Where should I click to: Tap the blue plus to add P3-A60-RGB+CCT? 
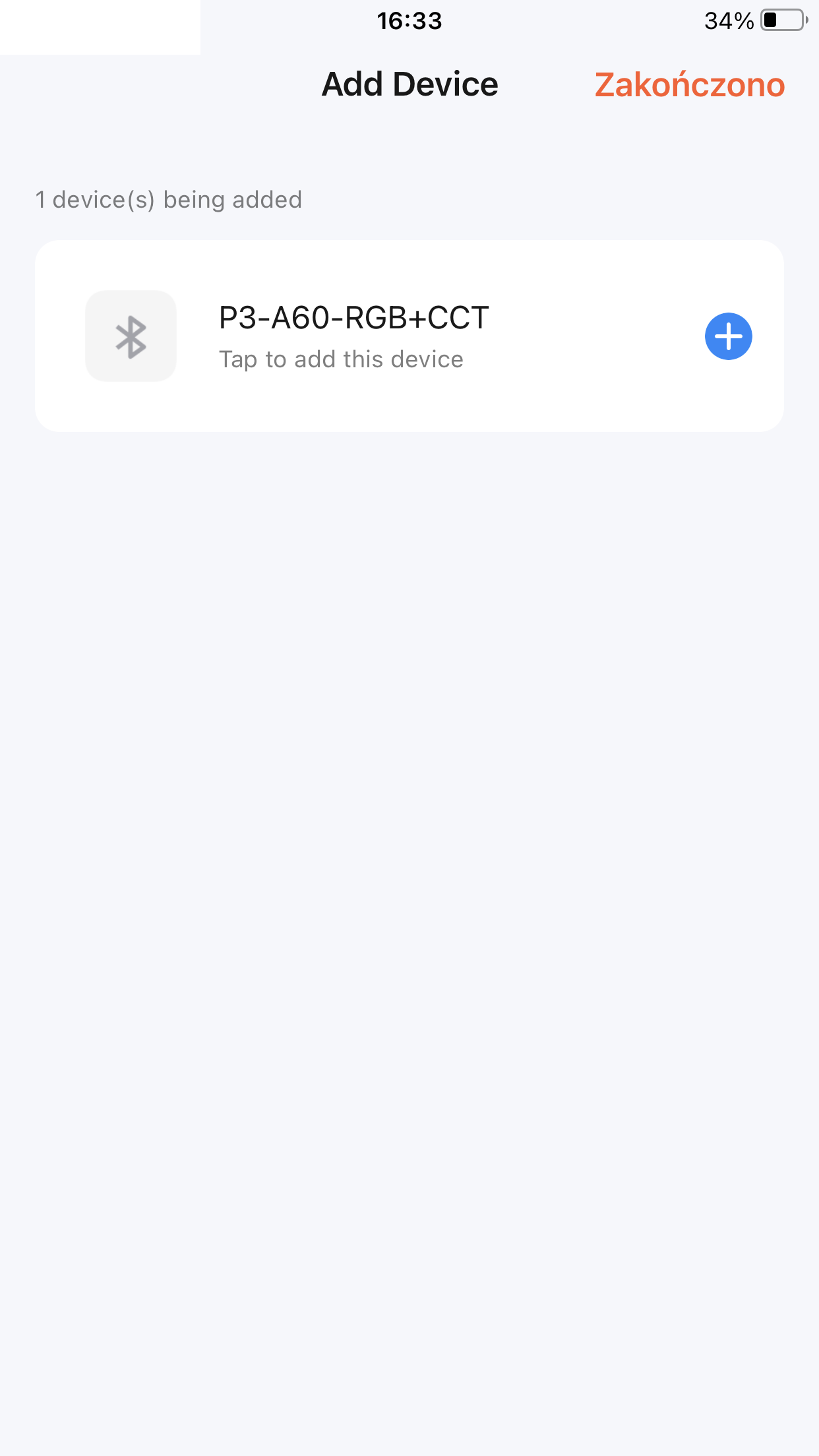click(728, 336)
